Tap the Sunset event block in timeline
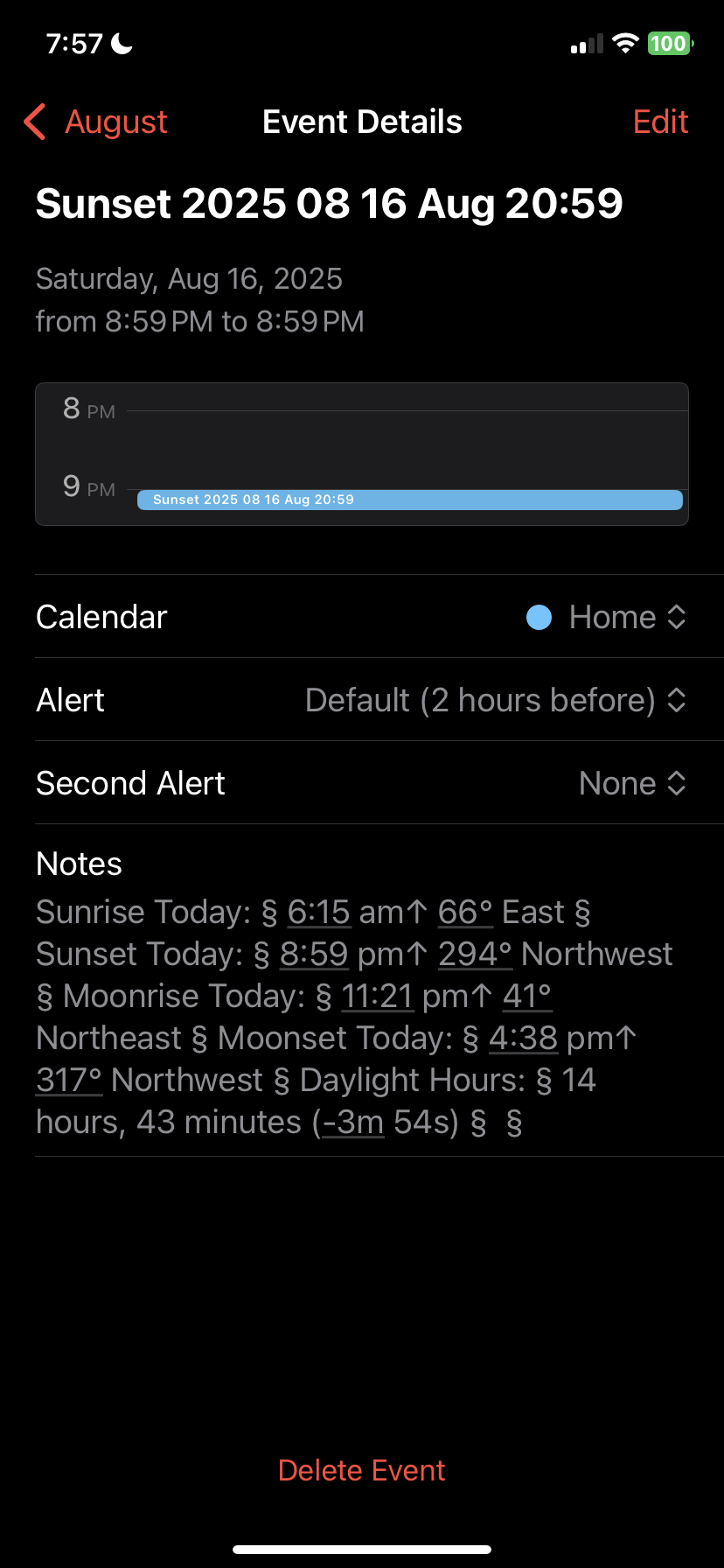This screenshot has width=724, height=1568. tap(410, 500)
